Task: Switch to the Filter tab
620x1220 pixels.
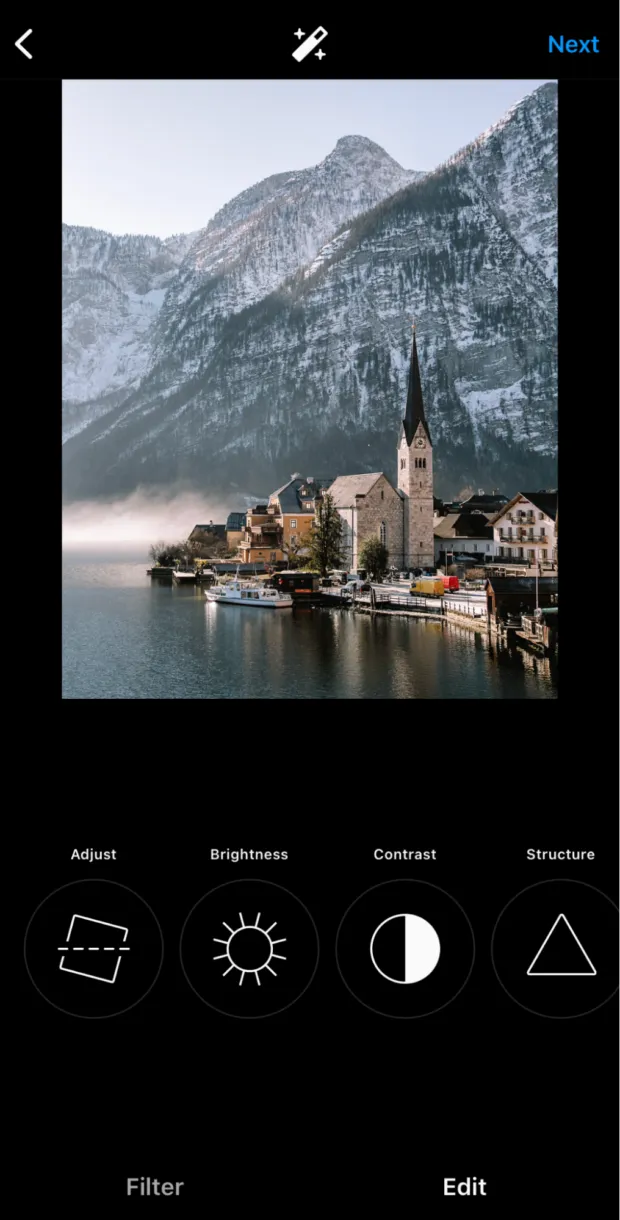Action: 155,1187
